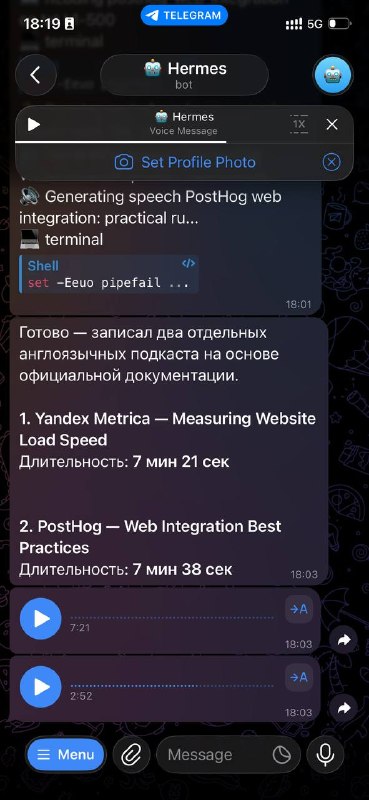Play the 2:52 voice message
This screenshot has height=800, width=369.
(x=41, y=687)
